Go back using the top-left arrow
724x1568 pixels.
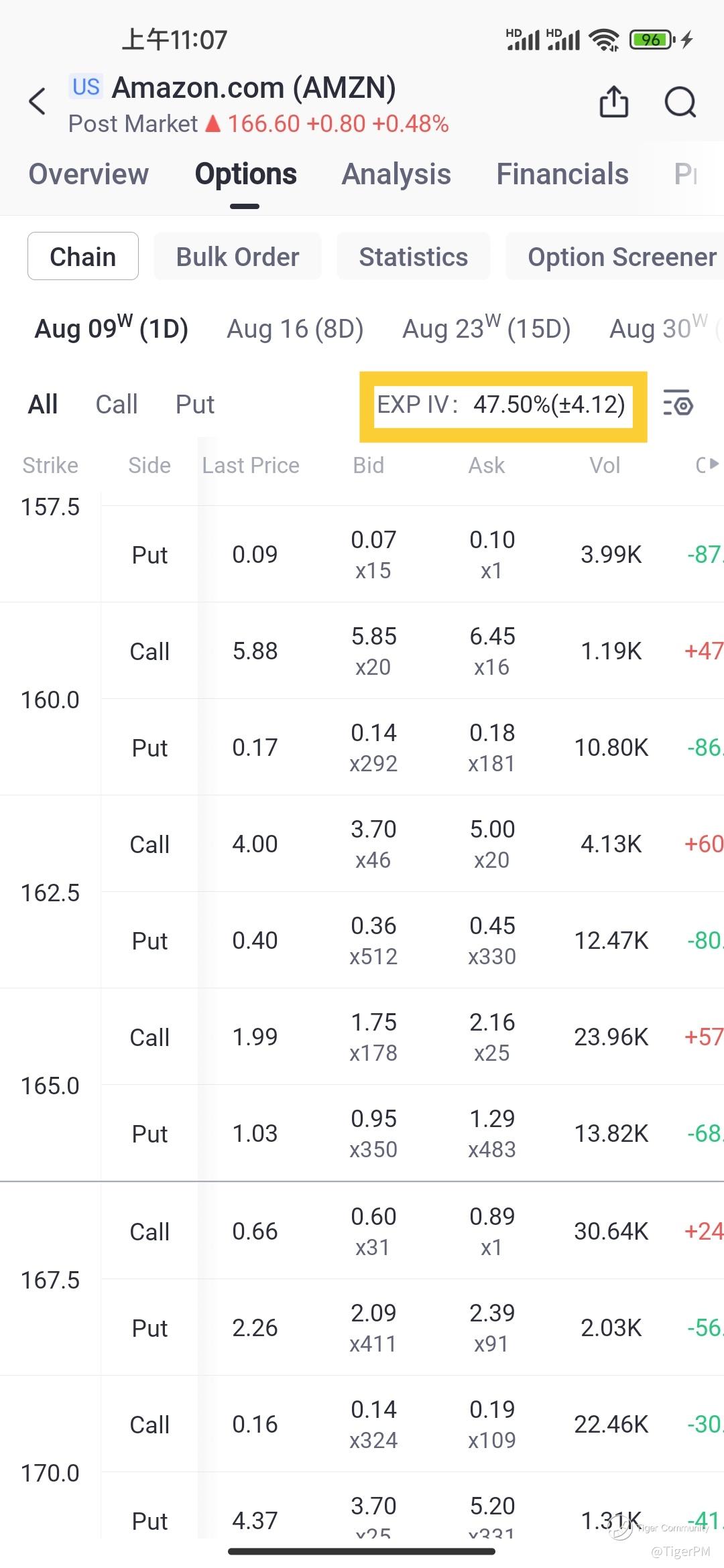38,101
